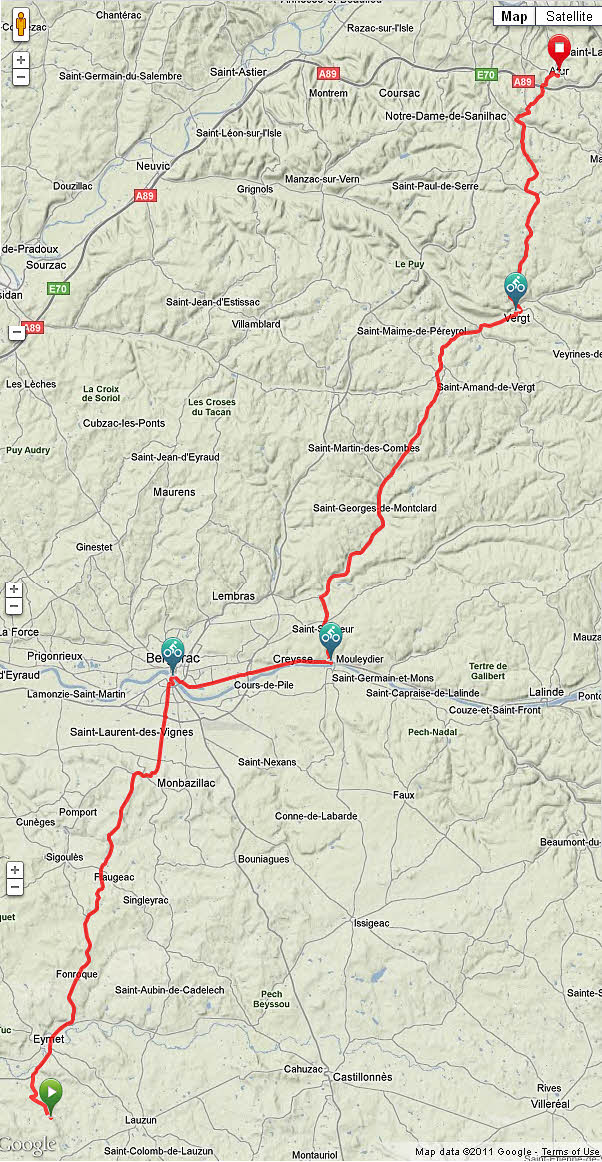This screenshot has height=1162, width=602.
Task: Select the Map view button
Action: [514, 16]
